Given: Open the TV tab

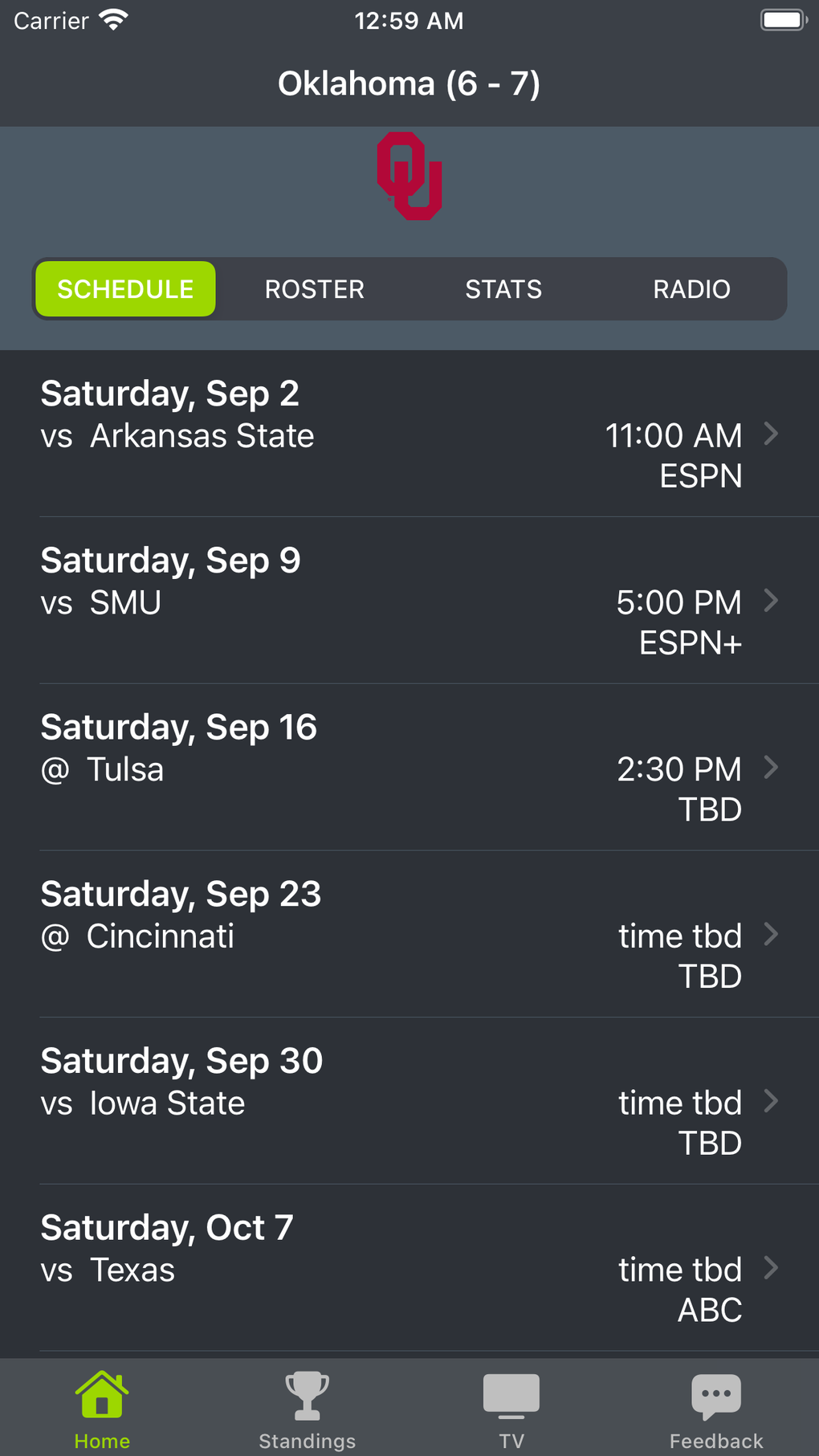Looking at the screenshot, I should [511, 1409].
